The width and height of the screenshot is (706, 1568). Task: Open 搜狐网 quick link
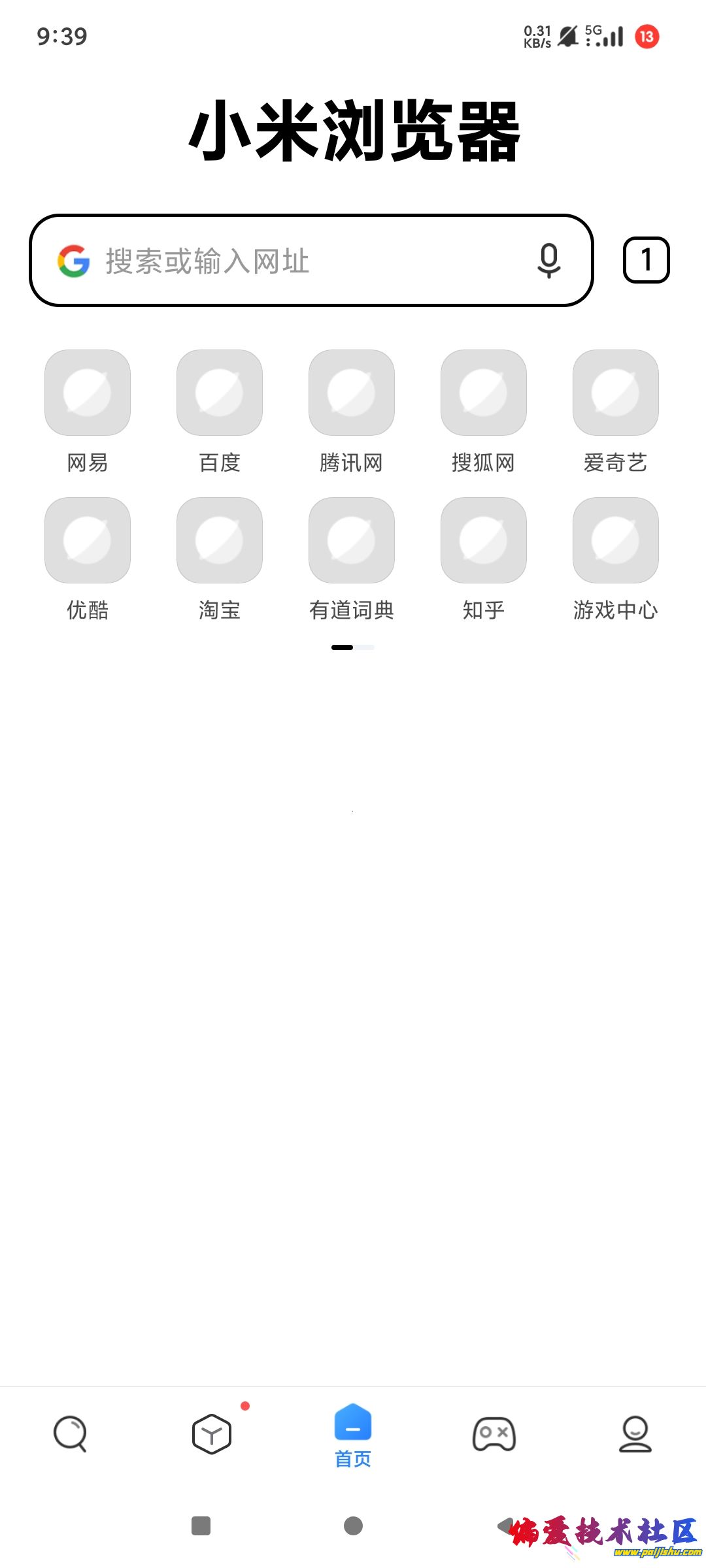[x=484, y=393]
